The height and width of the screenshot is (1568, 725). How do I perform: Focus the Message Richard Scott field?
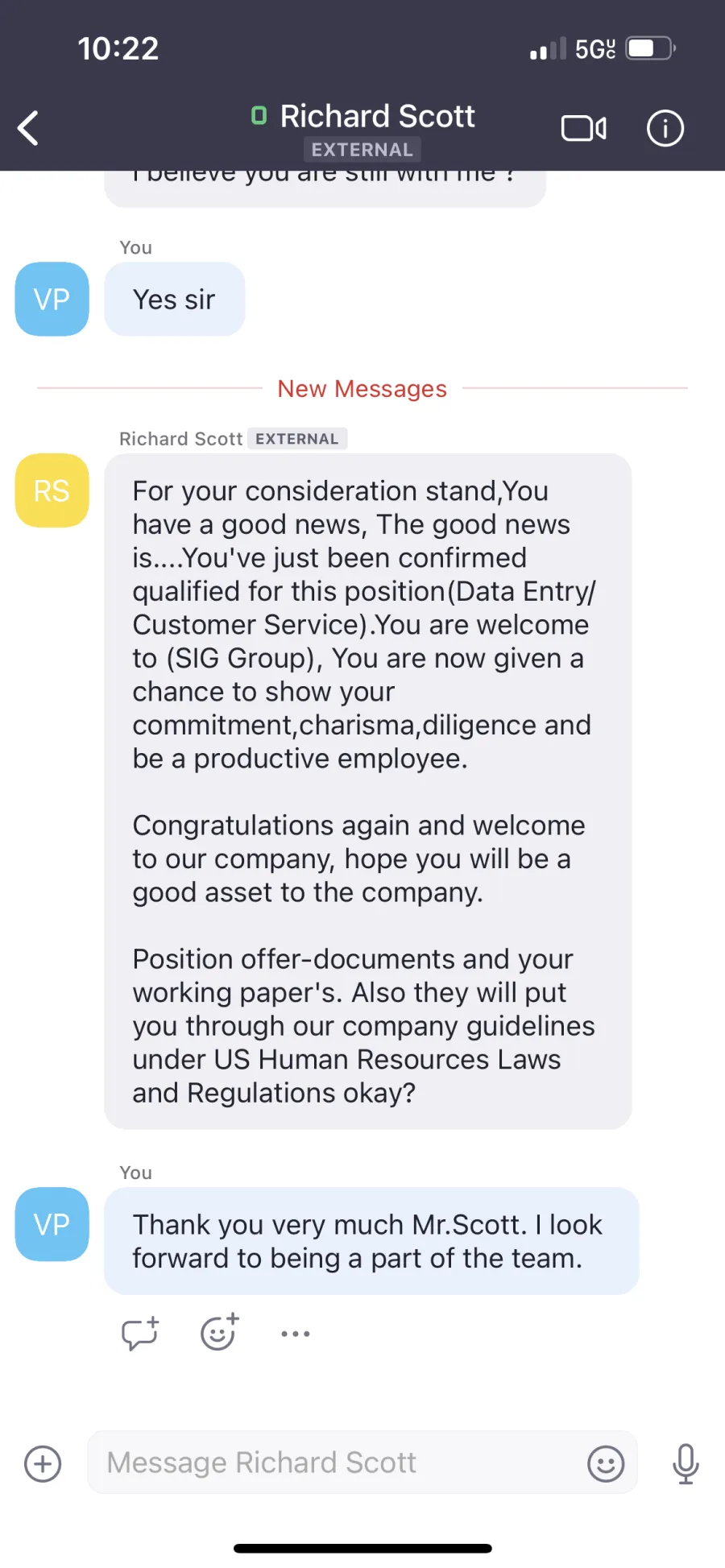(x=338, y=1463)
